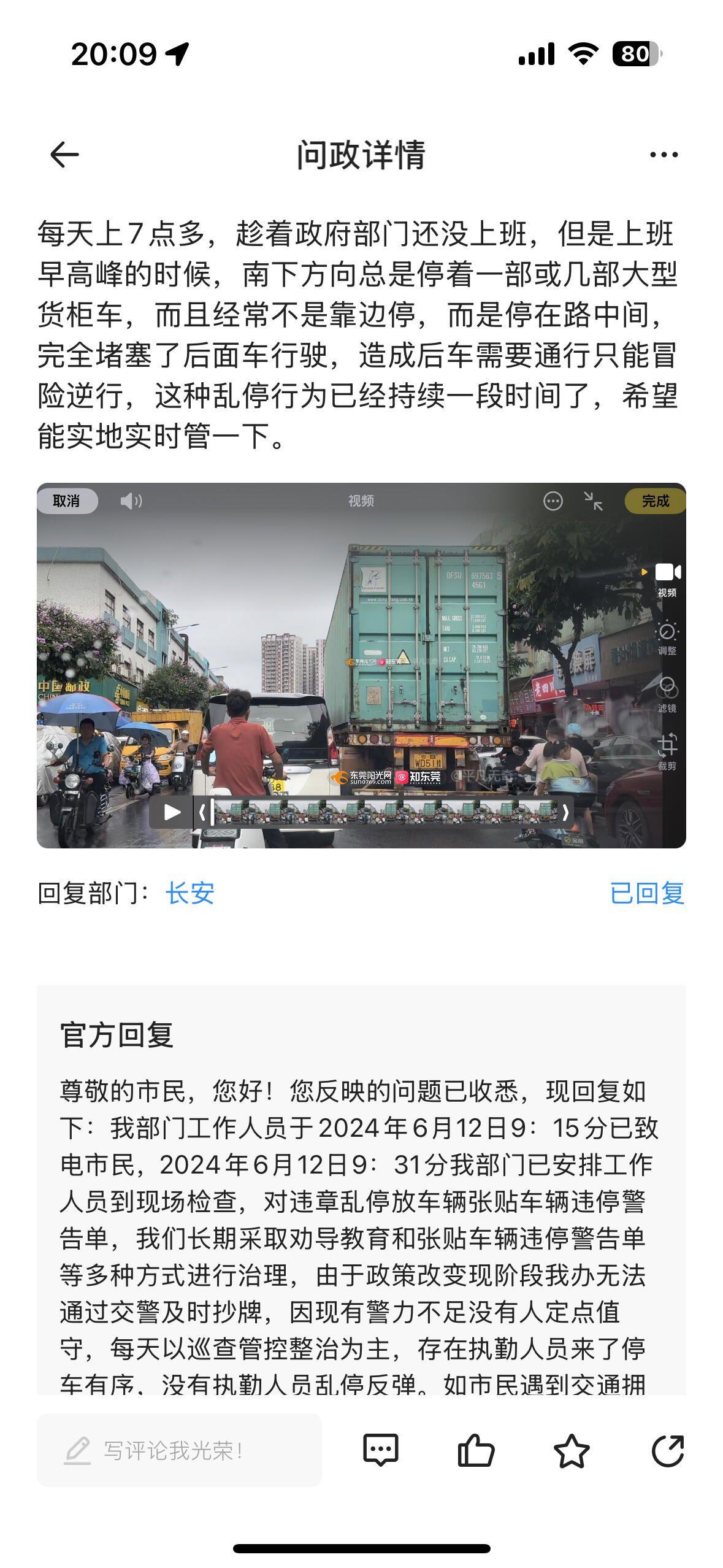723x1568 pixels.
Task: Like this post with the thumbs-up icon
Action: 476,1450
